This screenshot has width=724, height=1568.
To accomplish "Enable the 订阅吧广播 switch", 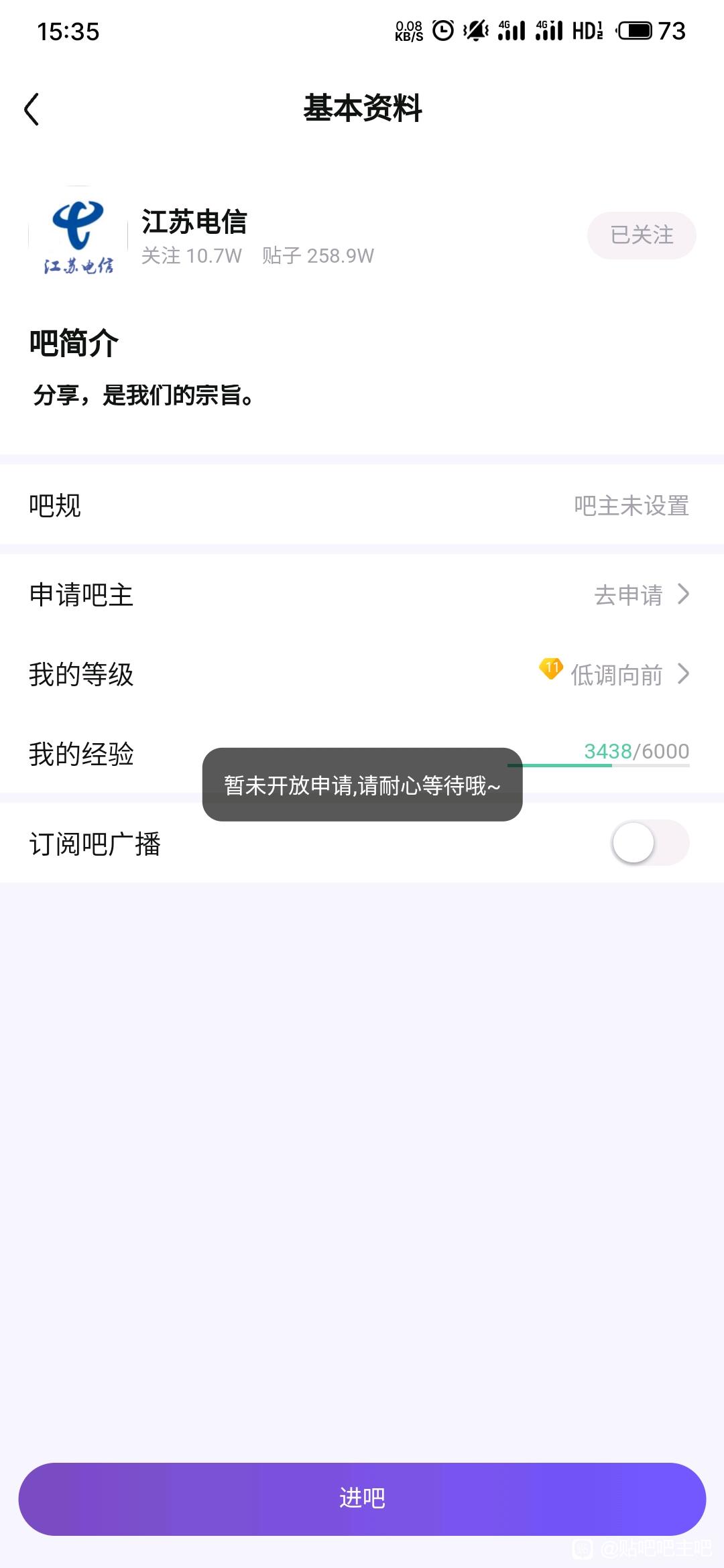I will click(x=649, y=843).
